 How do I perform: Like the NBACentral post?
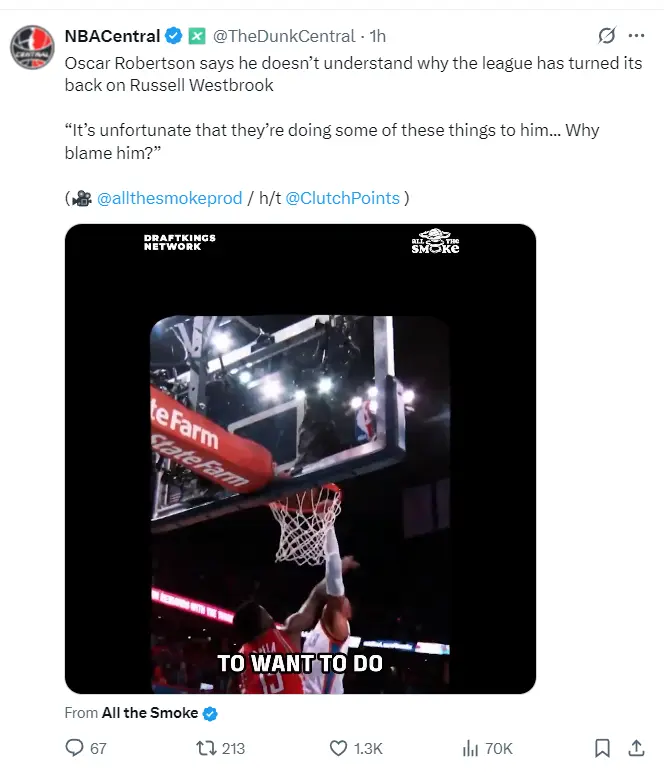(338, 748)
